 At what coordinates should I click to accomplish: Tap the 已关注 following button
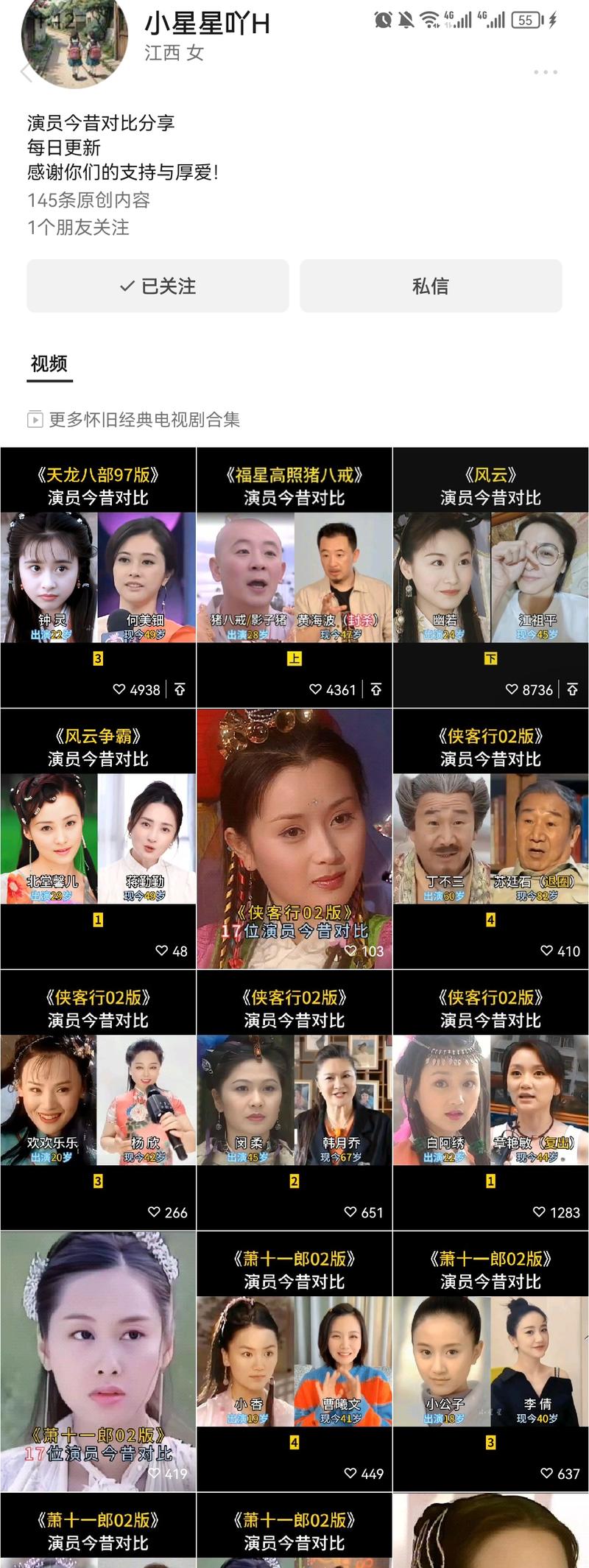pos(158,286)
